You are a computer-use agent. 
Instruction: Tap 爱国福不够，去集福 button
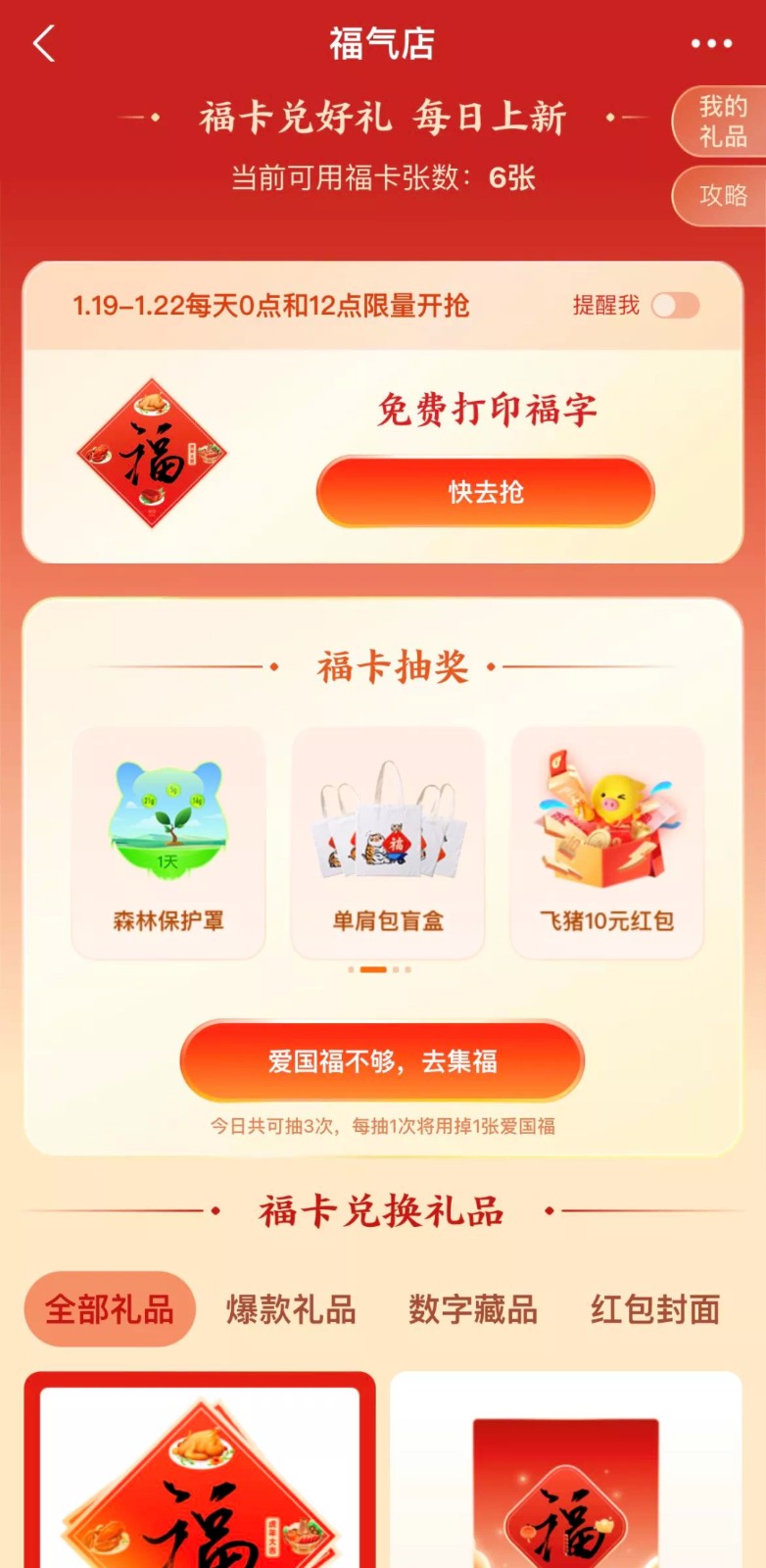[x=382, y=1061]
